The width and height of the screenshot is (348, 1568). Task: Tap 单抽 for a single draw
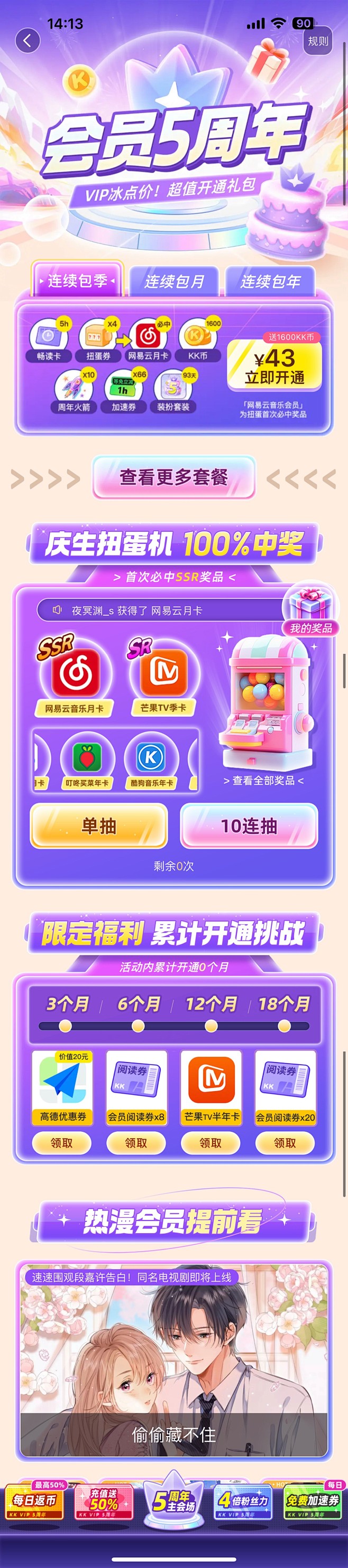[99, 825]
